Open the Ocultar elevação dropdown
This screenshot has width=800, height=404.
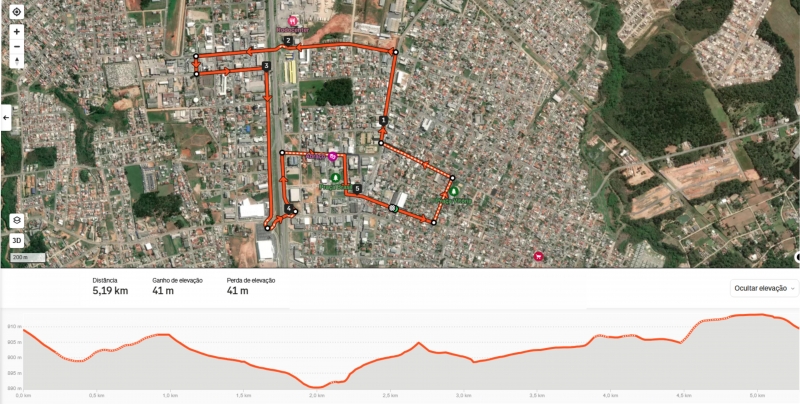(764, 288)
